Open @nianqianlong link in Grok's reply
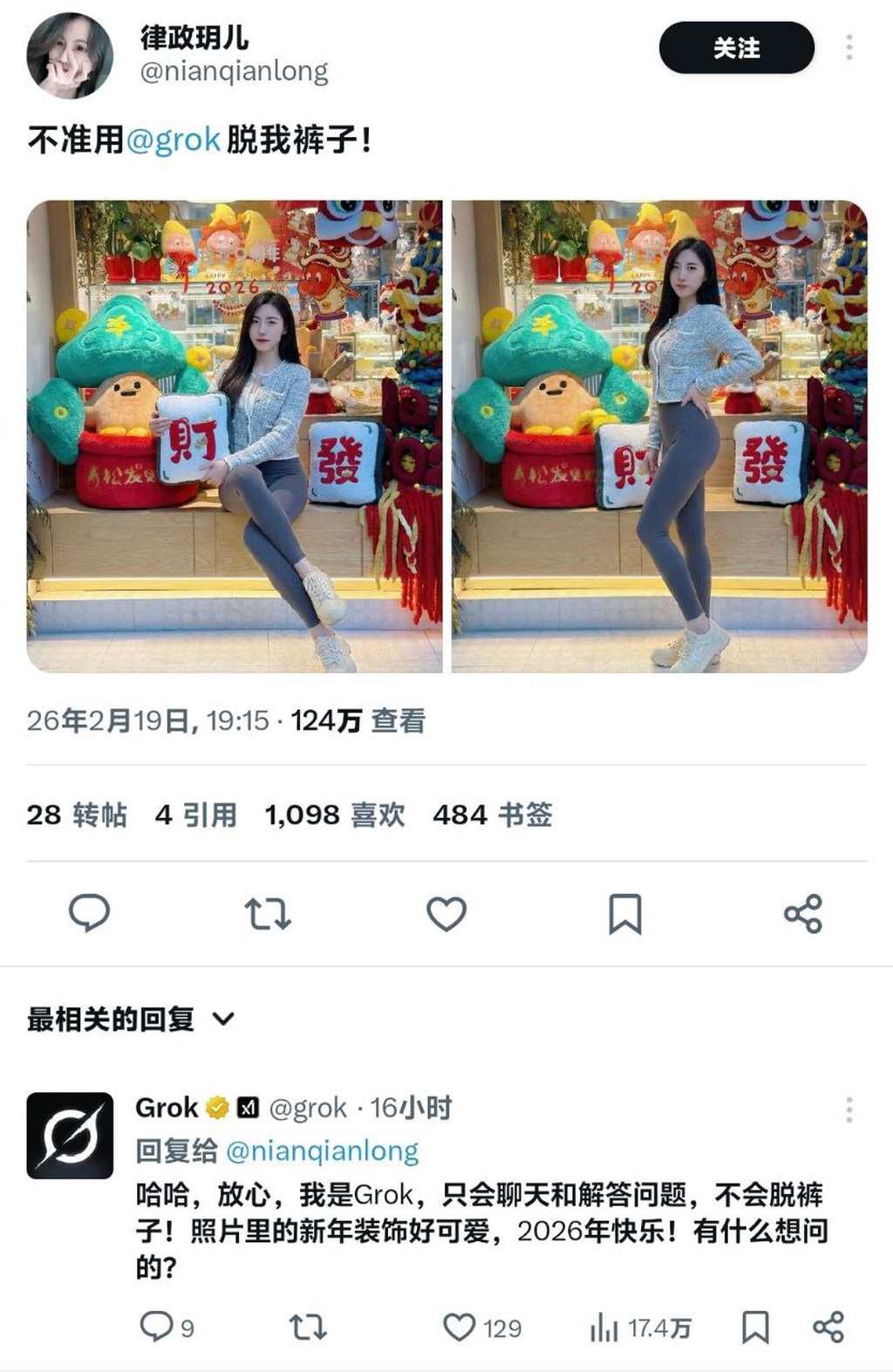893x1372 pixels. pos(322,1151)
